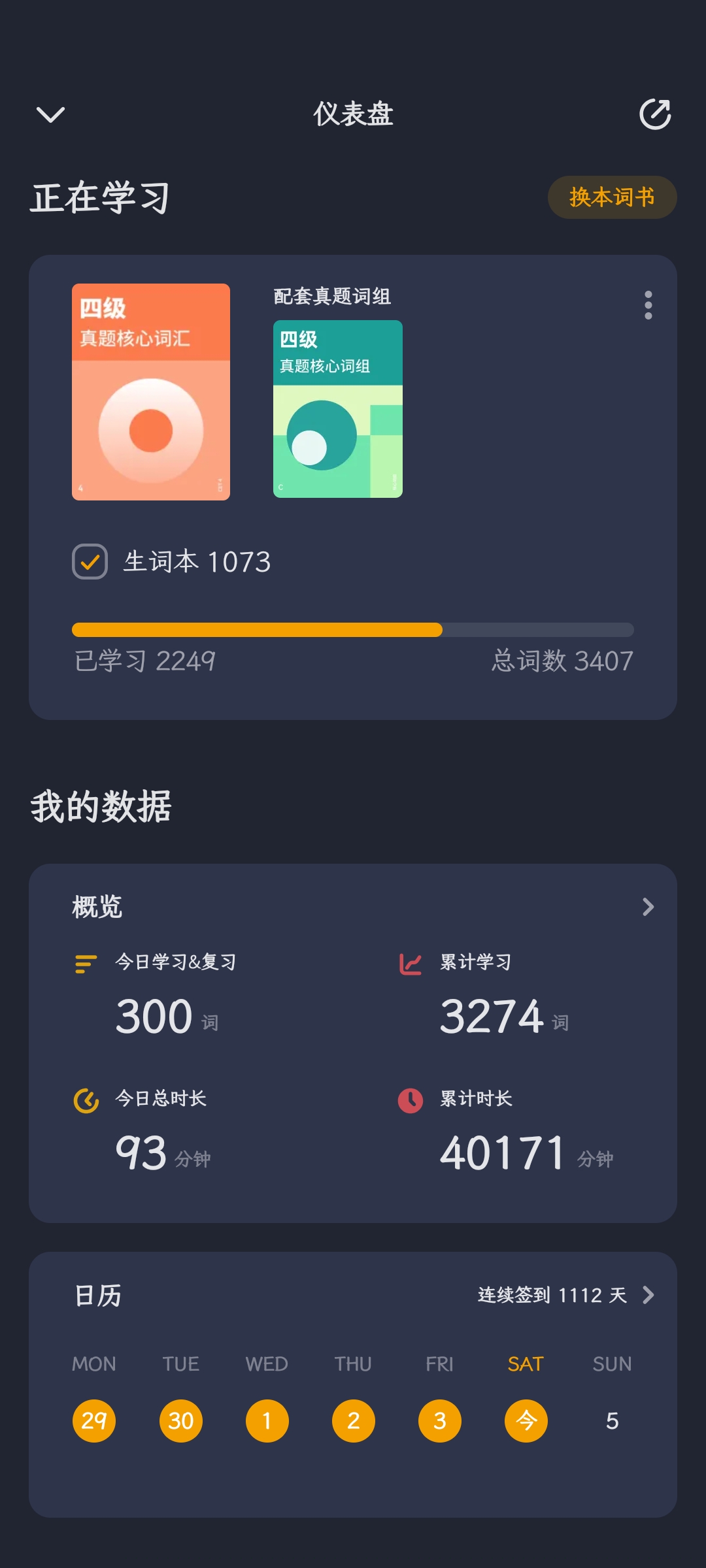Open the three-dot menu on the book card
This screenshot has width=706, height=1568.
(648, 305)
